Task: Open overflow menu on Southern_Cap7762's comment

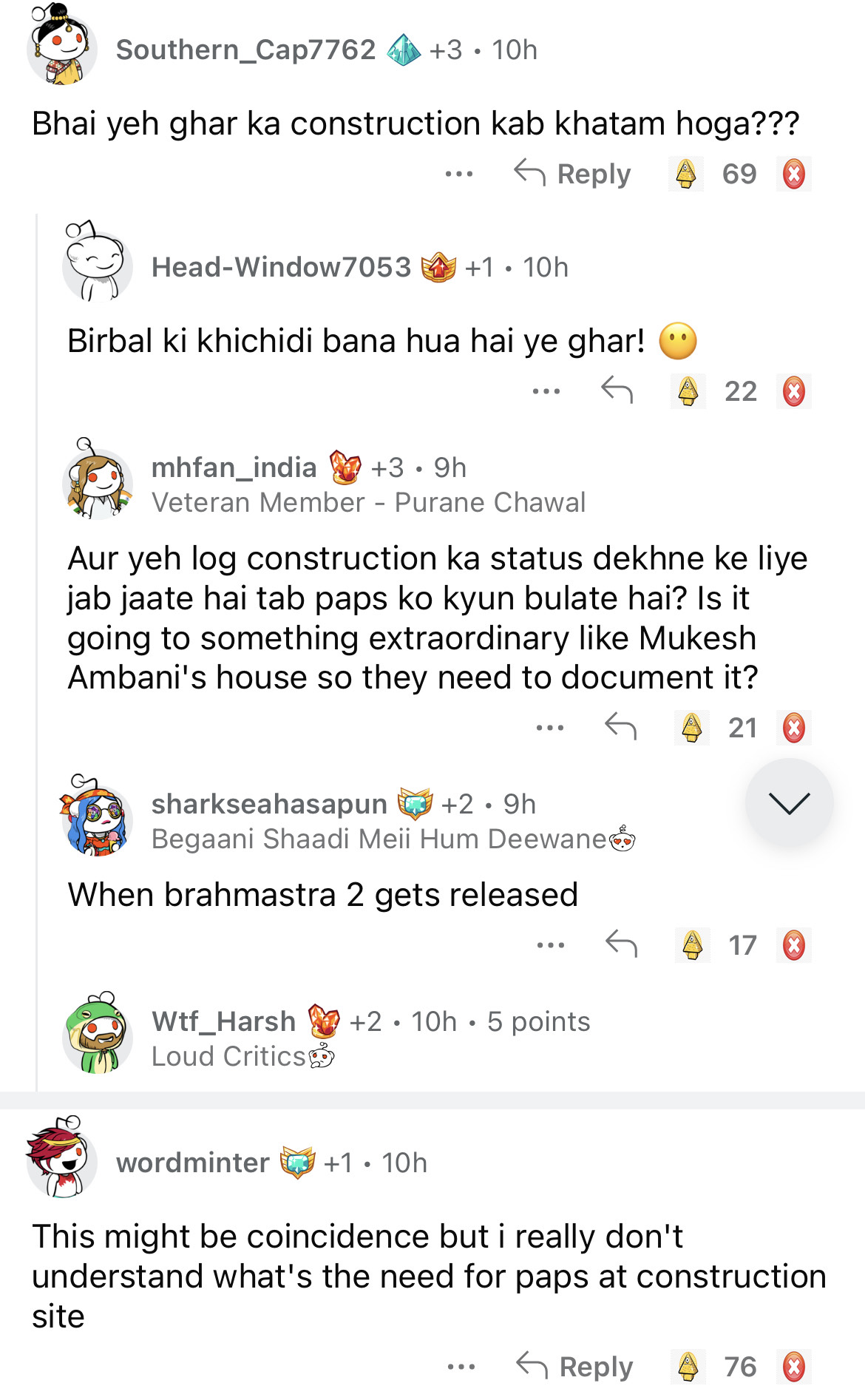Action: coord(459,175)
